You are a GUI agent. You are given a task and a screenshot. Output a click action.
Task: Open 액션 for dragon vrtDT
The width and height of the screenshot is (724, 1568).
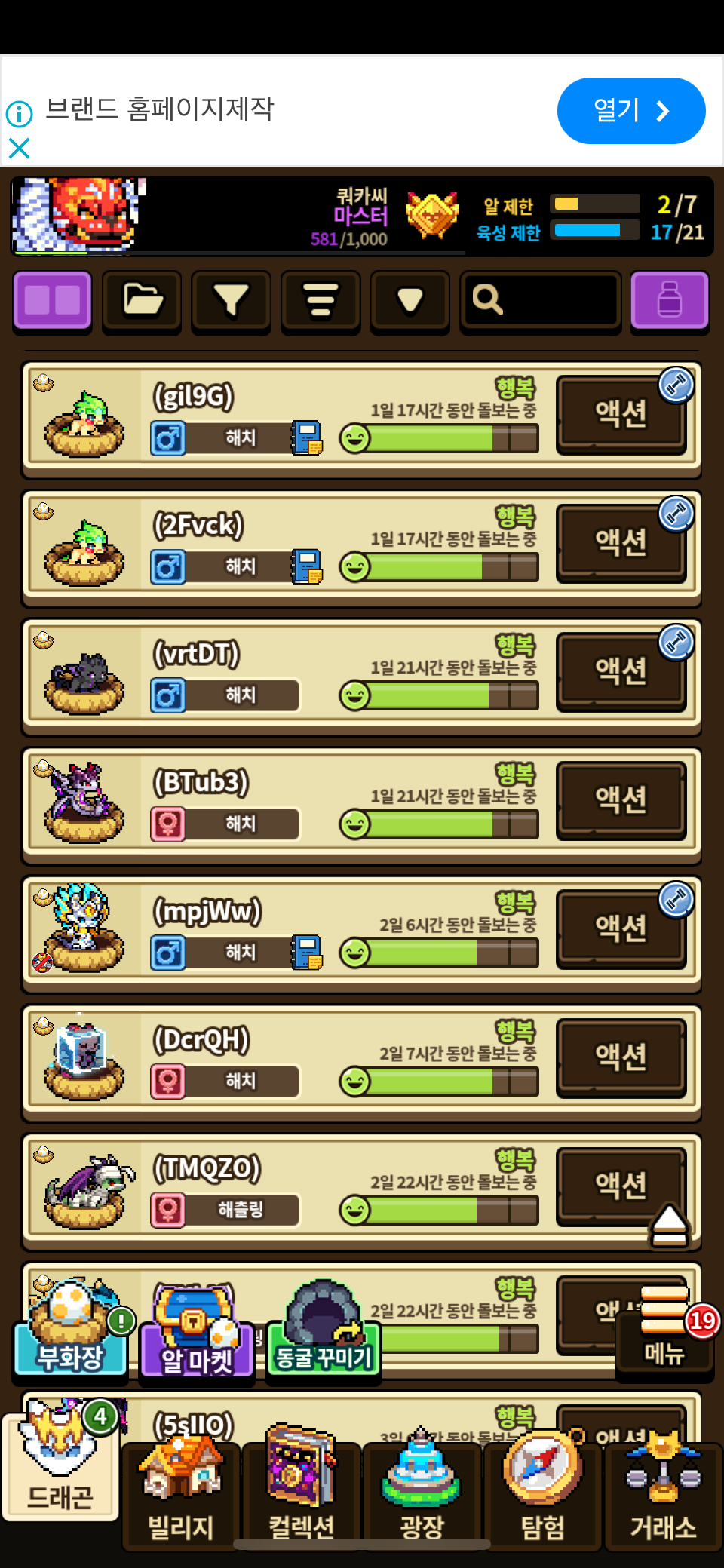(621, 671)
